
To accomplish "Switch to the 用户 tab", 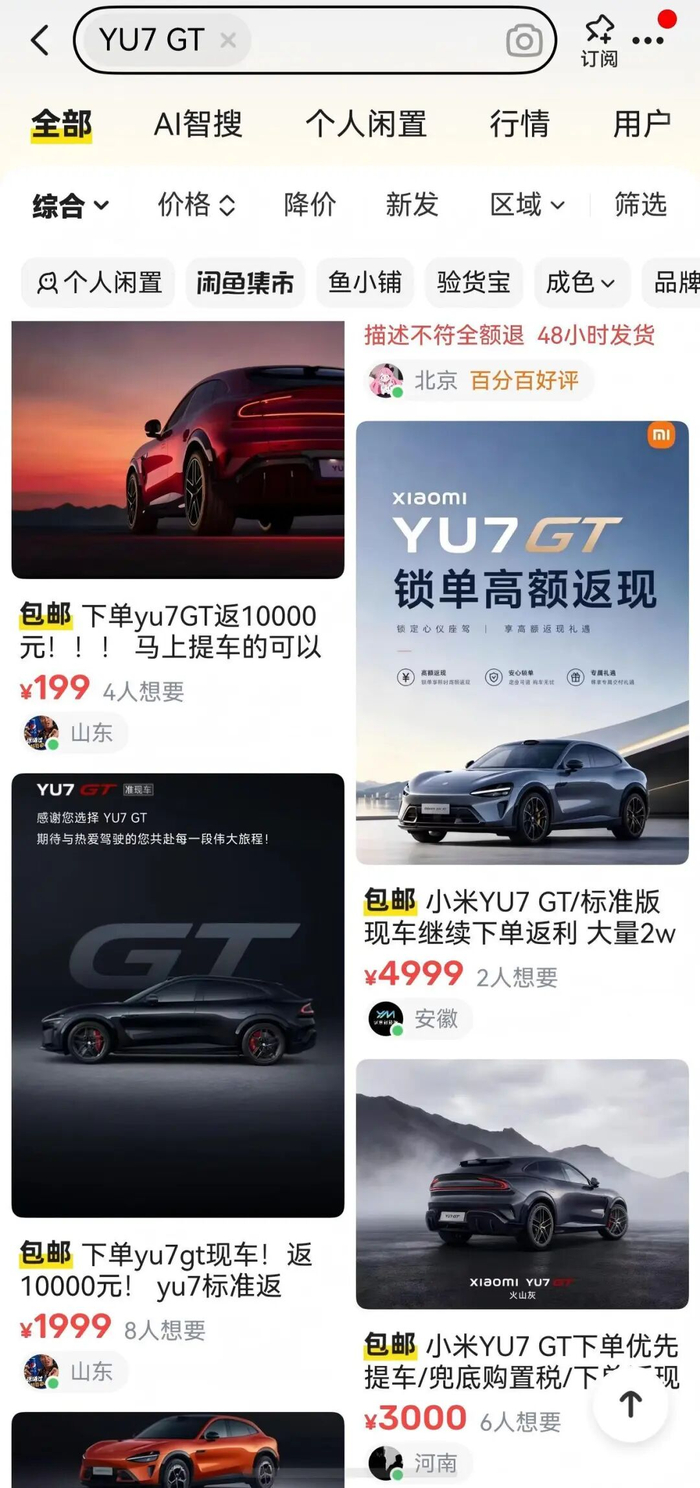I will (642, 124).
